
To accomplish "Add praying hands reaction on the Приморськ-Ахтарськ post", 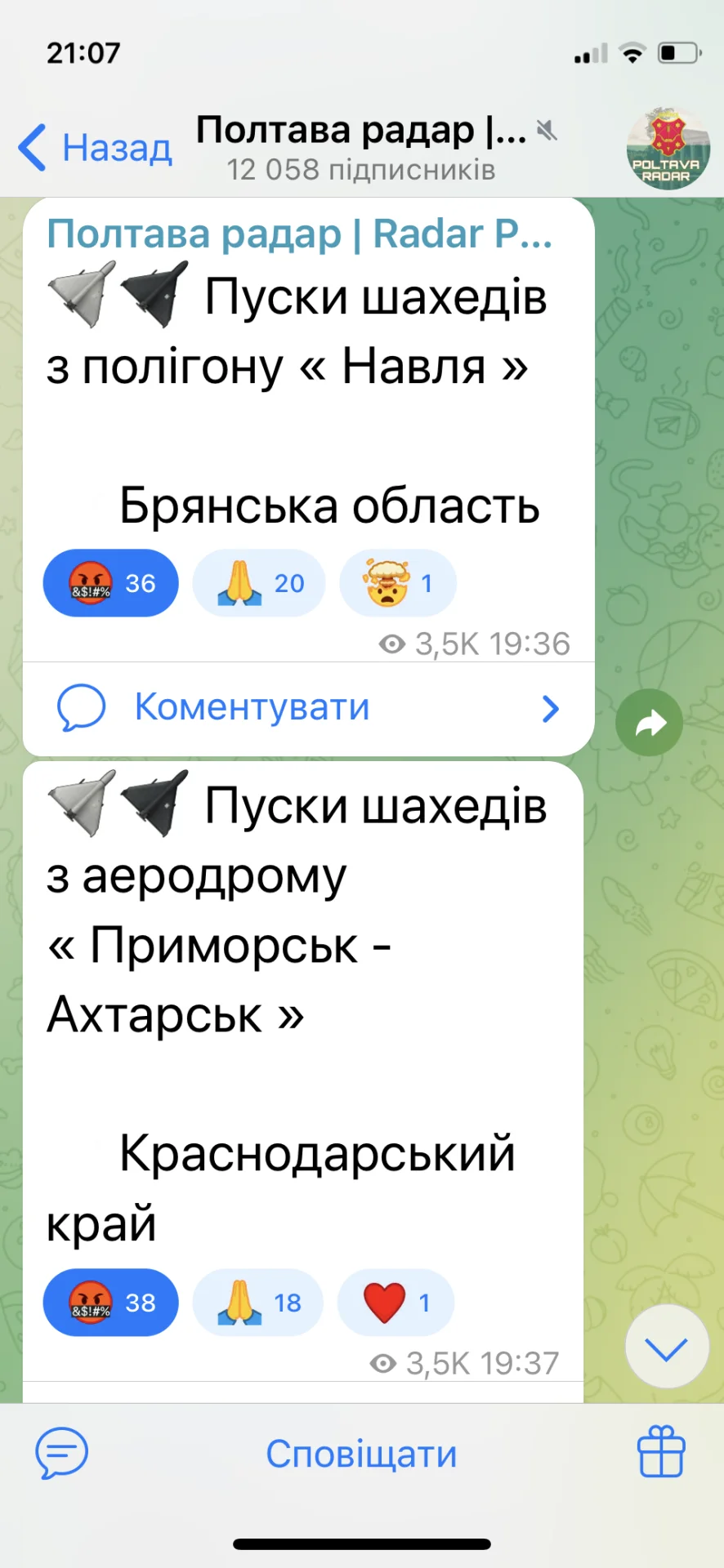I will (x=257, y=1303).
